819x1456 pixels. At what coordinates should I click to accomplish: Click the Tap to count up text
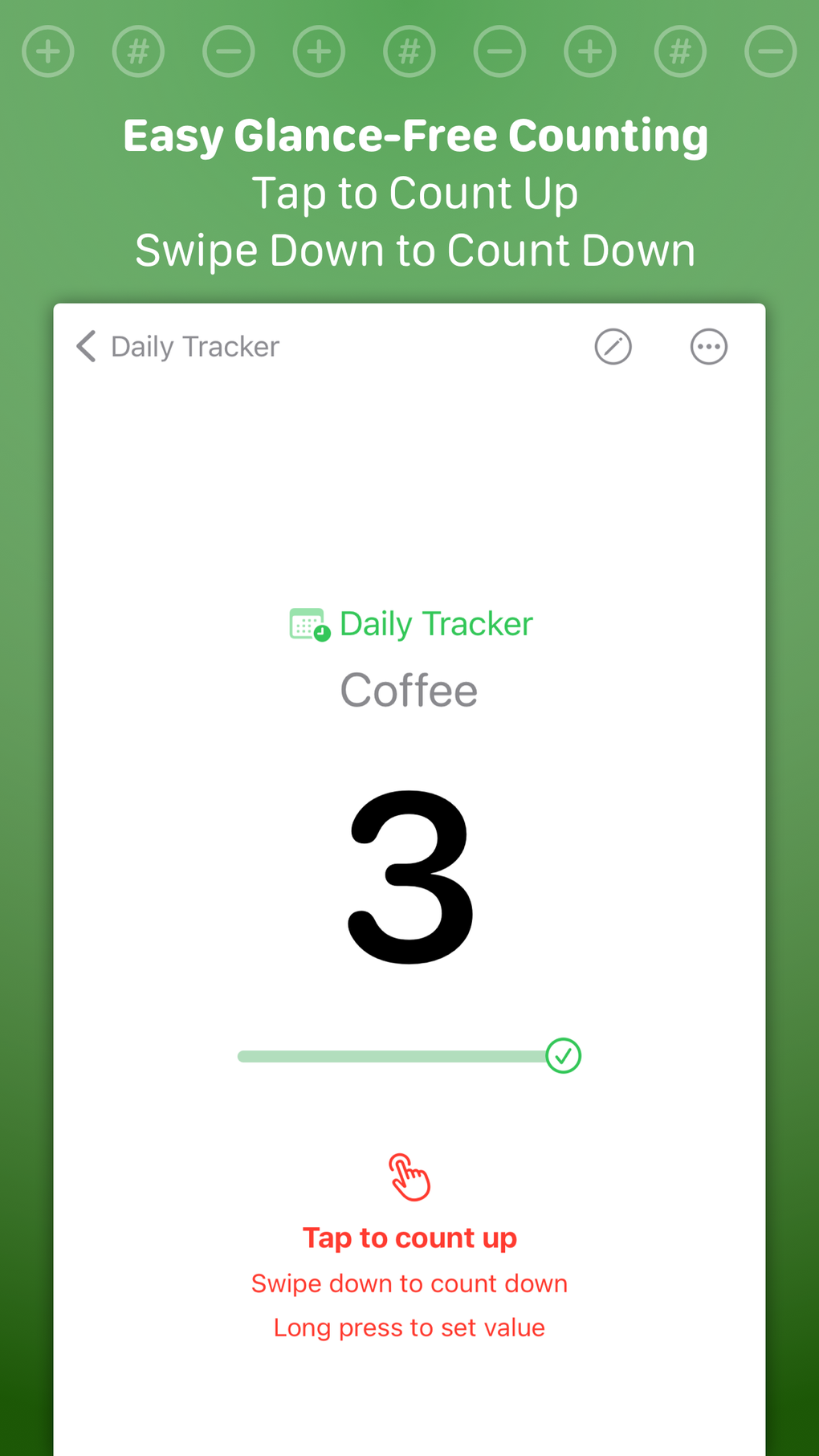pyautogui.click(x=409, y=1238)
